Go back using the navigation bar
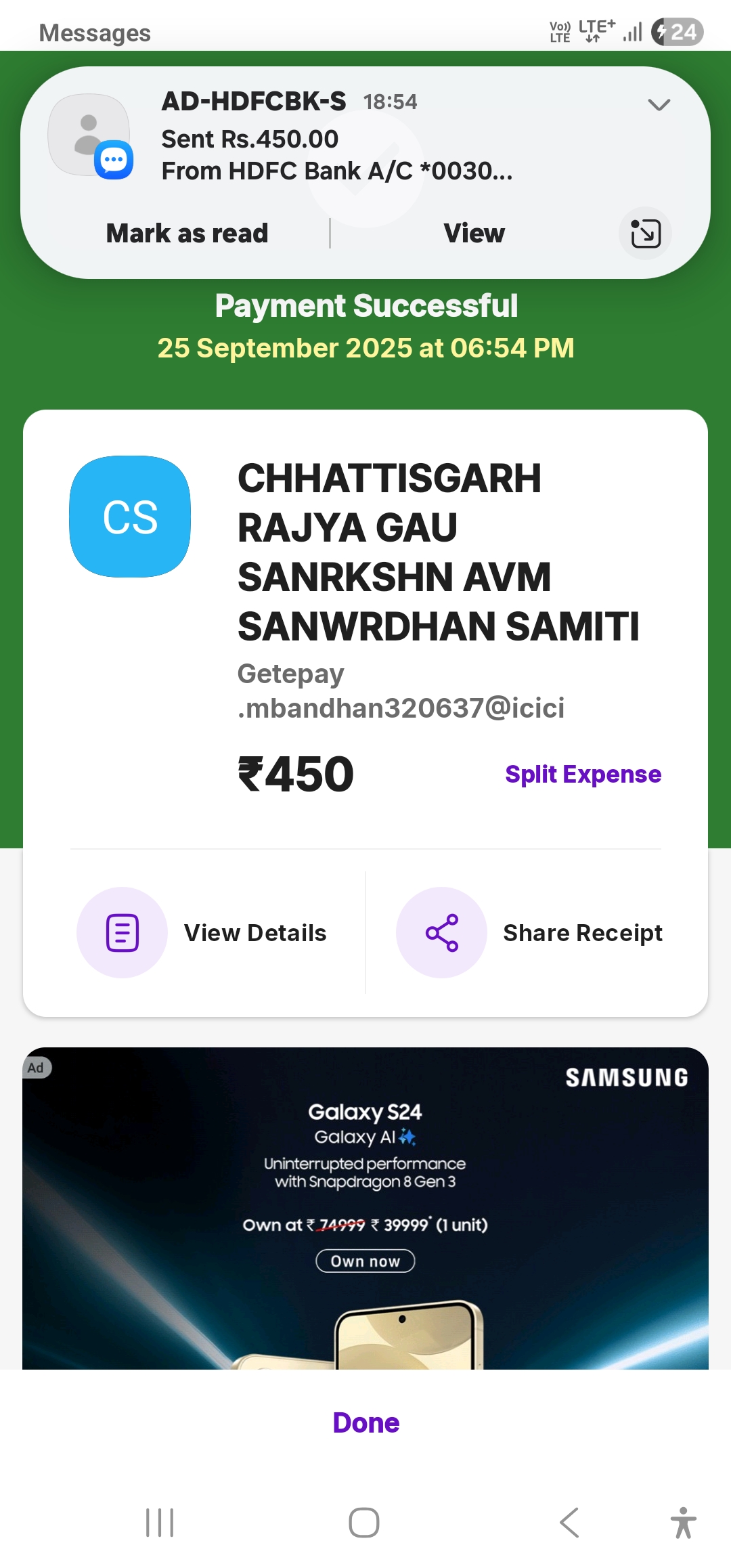731x1568 pixels. pyautogui.click(x=569, y=1523)
